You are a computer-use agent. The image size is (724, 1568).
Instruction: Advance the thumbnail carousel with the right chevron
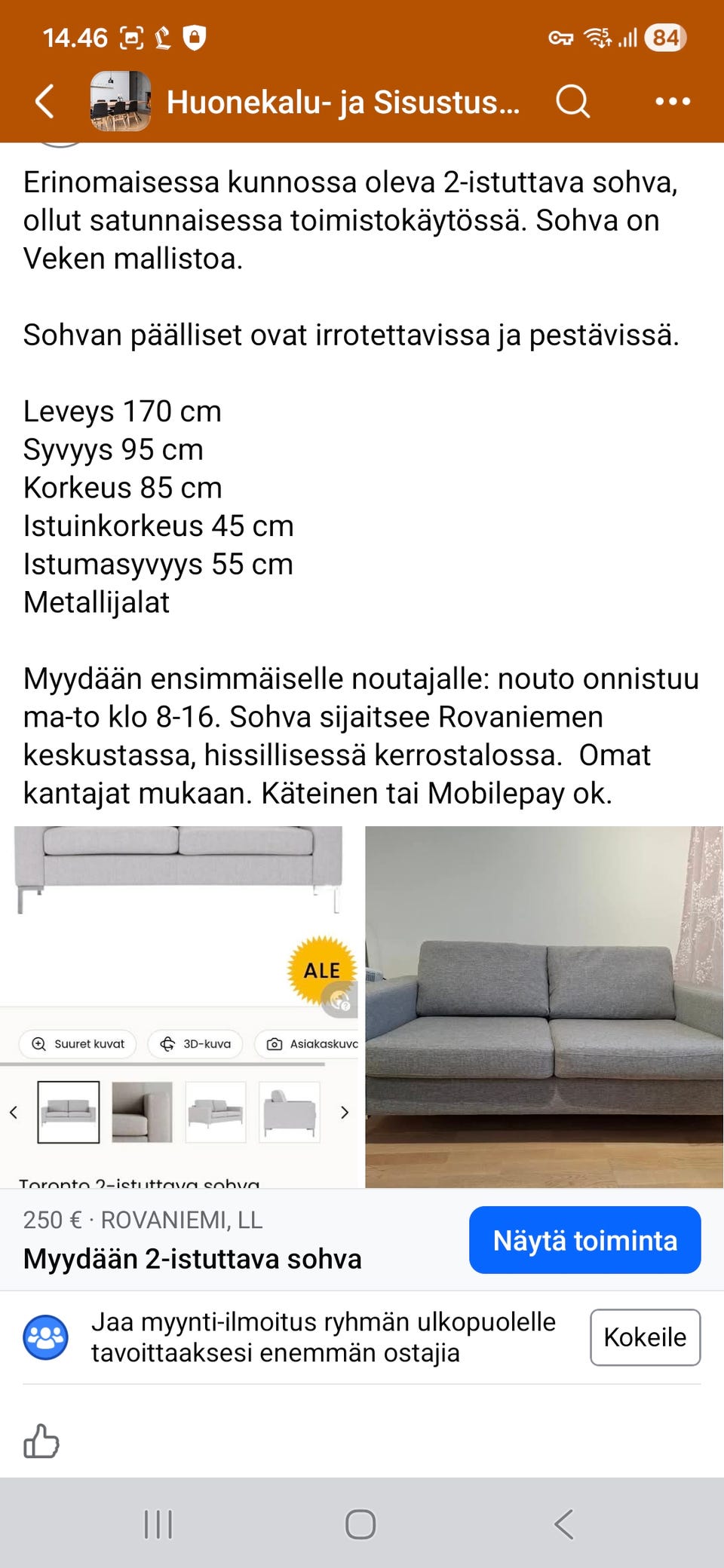[345, 1112]
